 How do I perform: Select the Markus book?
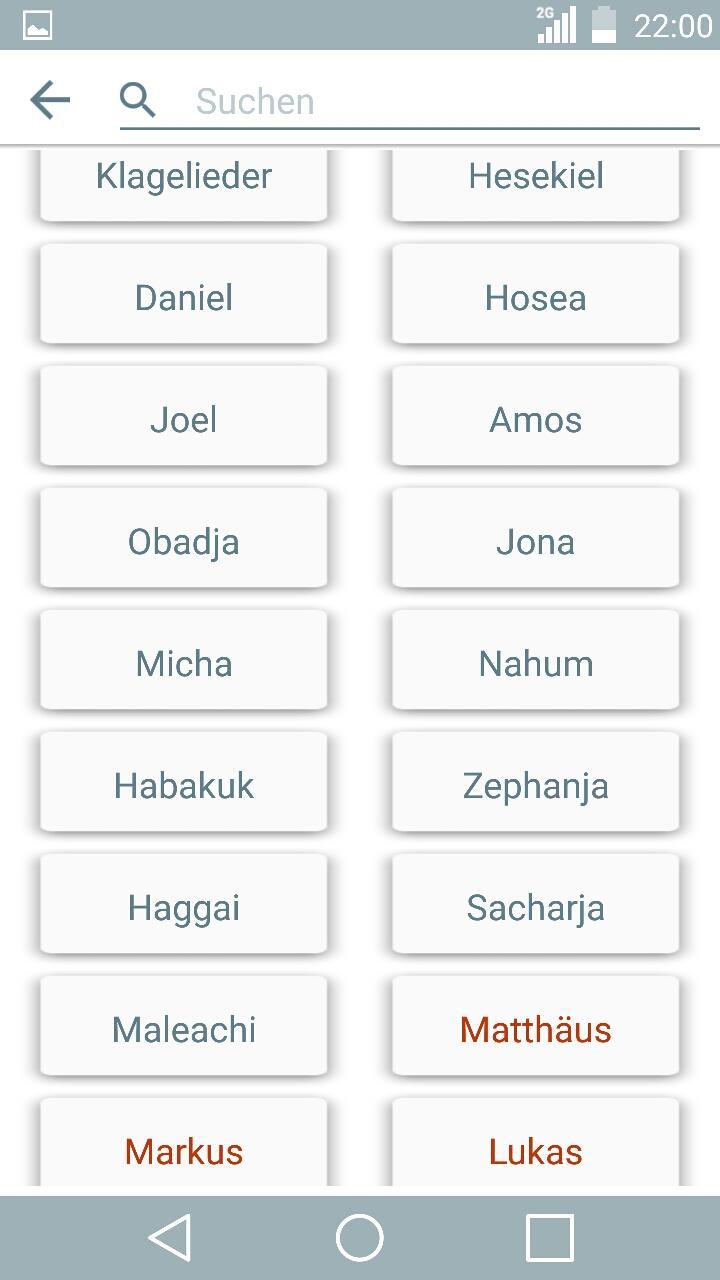coord(184,1148)
